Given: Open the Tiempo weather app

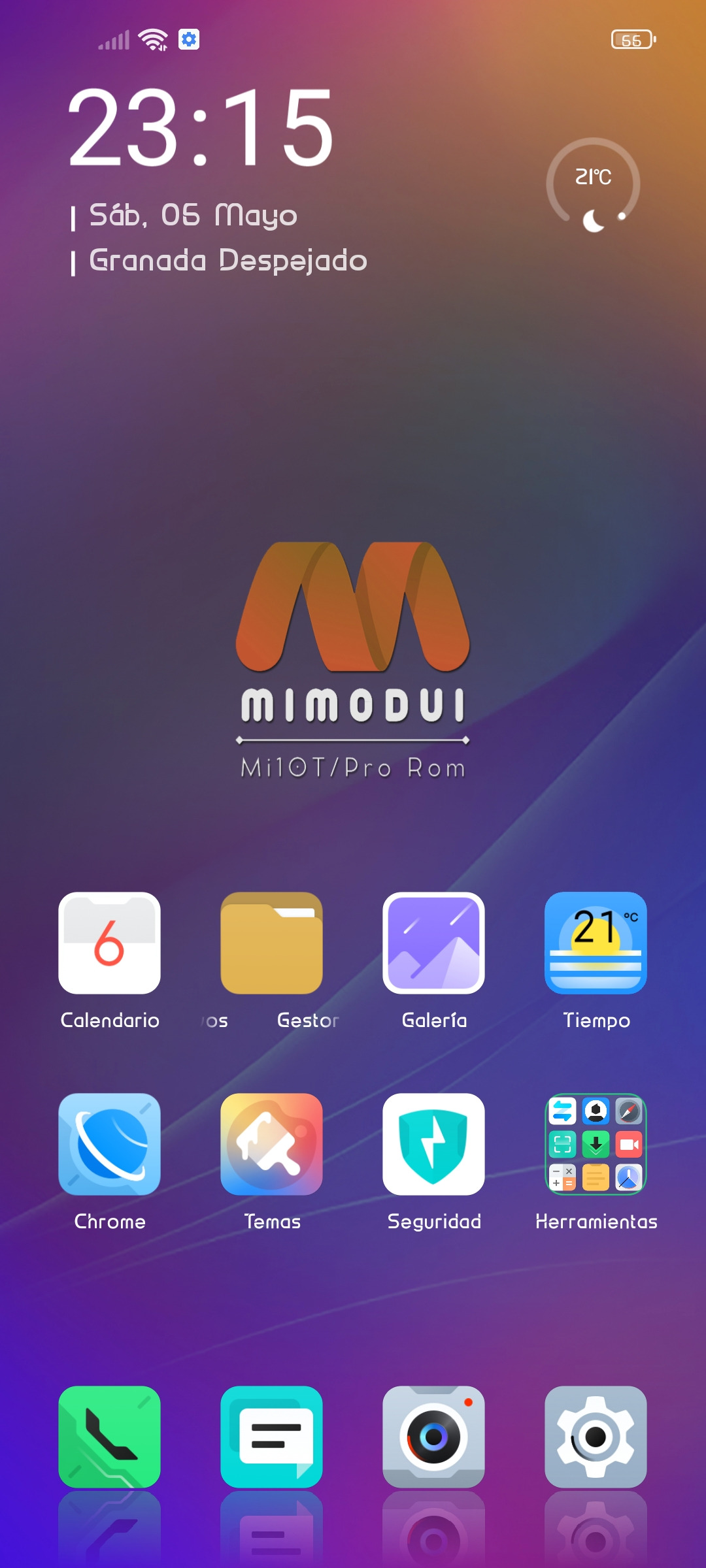Looking at the screenshot, I should (596, 943).
